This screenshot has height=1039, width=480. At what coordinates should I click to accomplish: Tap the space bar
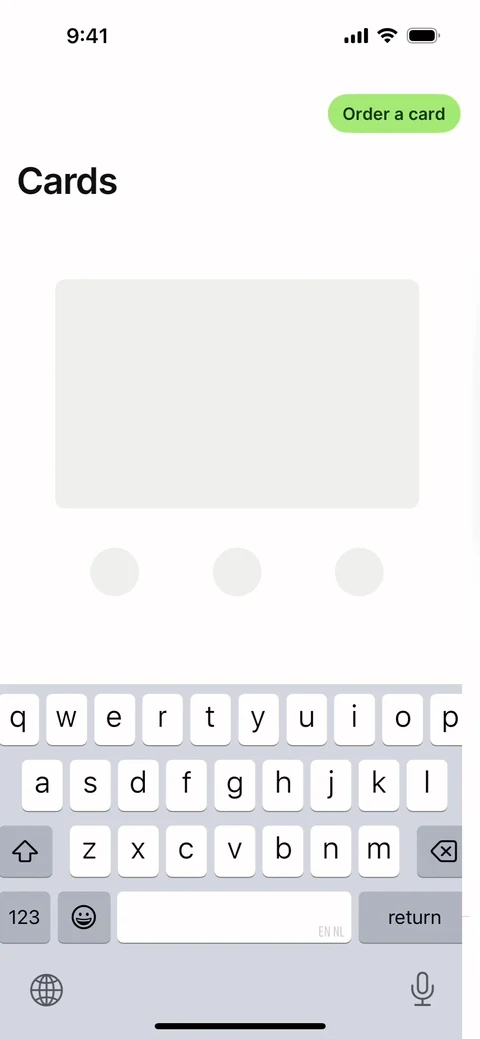(234, 917)
